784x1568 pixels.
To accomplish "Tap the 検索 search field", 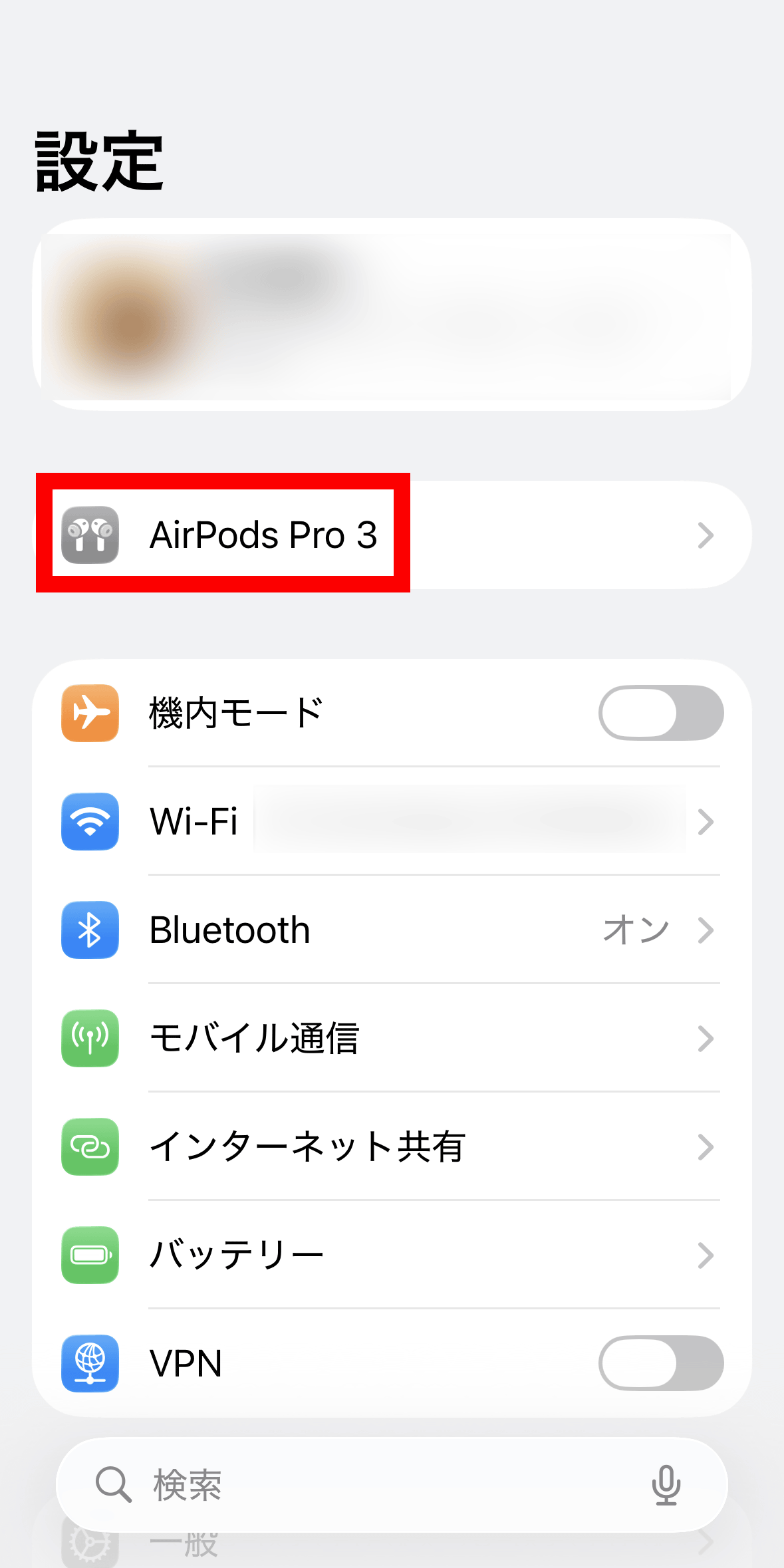I will [x=372, y=1485].
